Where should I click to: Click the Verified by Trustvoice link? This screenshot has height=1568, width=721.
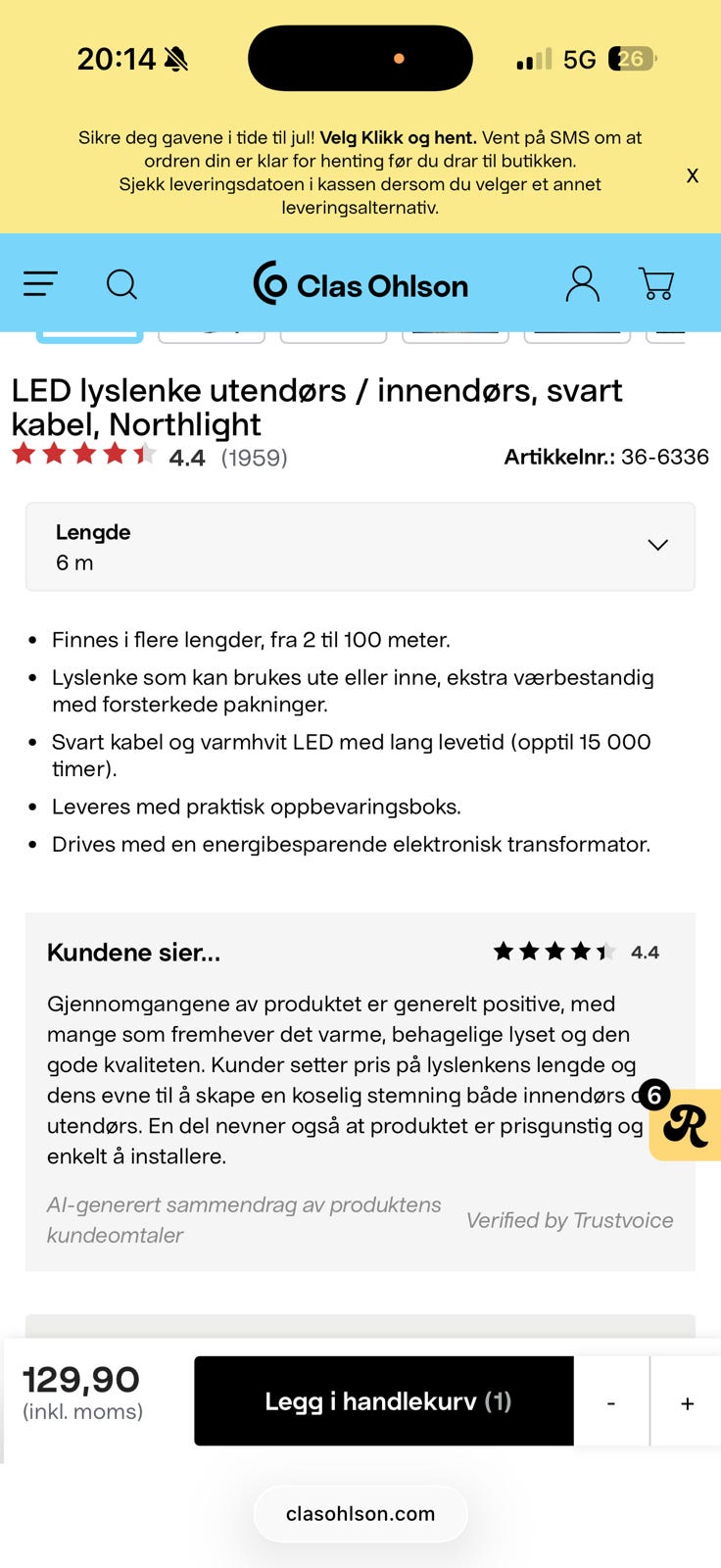[570, 1220]
